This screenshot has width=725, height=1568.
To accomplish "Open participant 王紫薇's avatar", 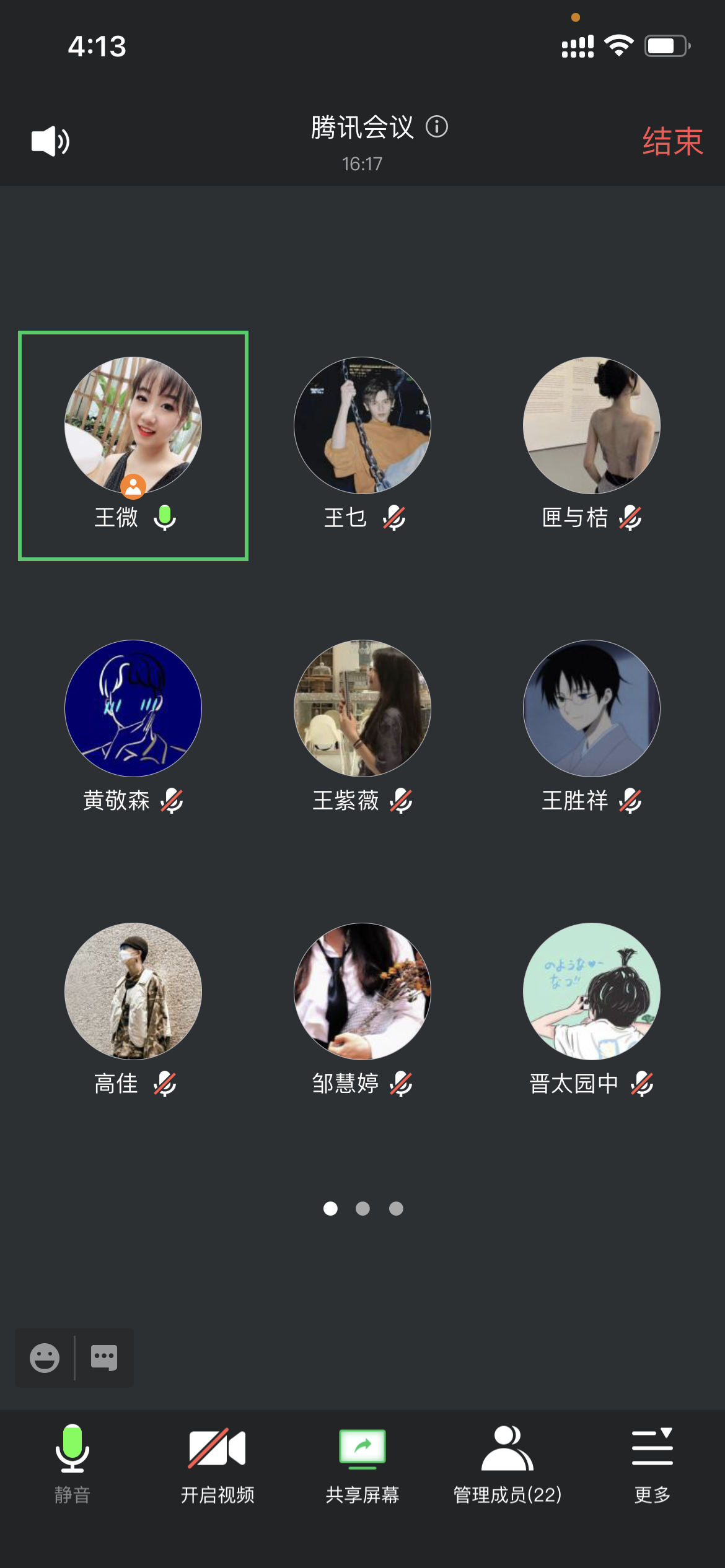I will pyautogui.click(x=362, y=708).
